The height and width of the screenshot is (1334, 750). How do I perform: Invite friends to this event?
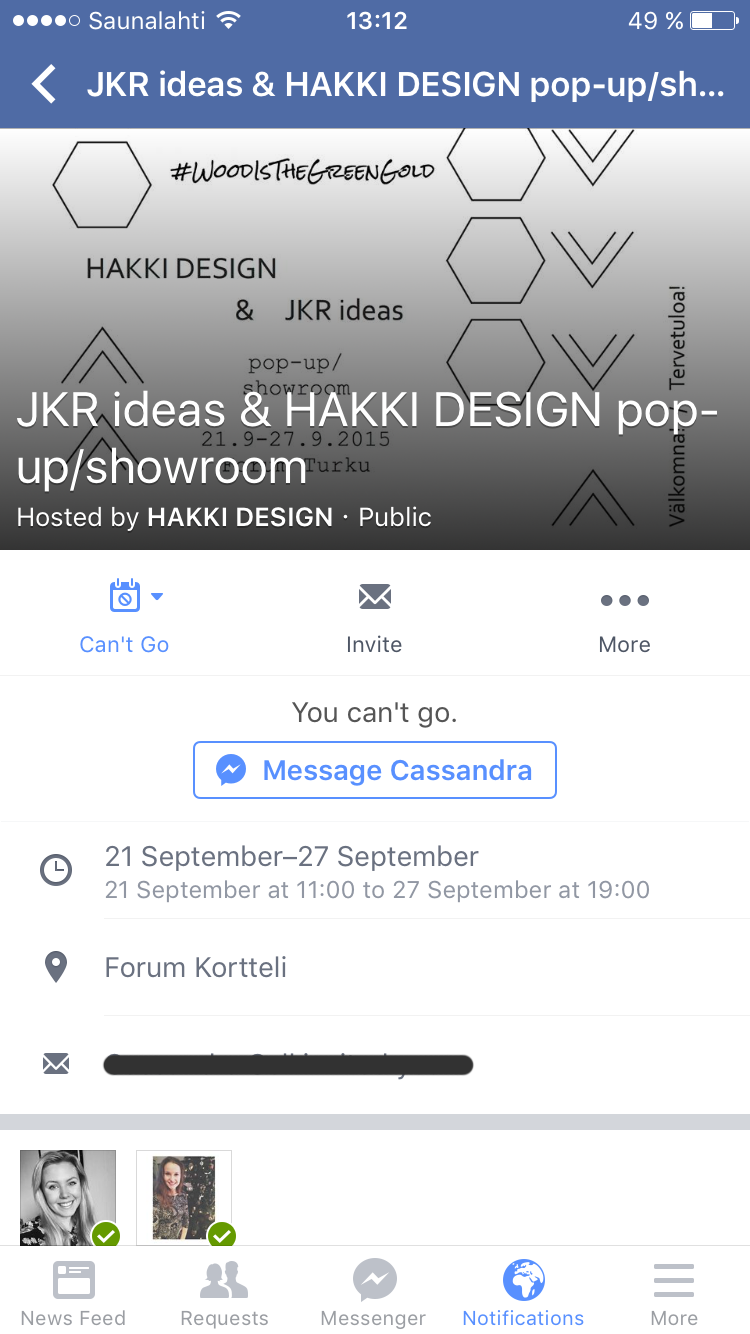click(x=374, y=615)
